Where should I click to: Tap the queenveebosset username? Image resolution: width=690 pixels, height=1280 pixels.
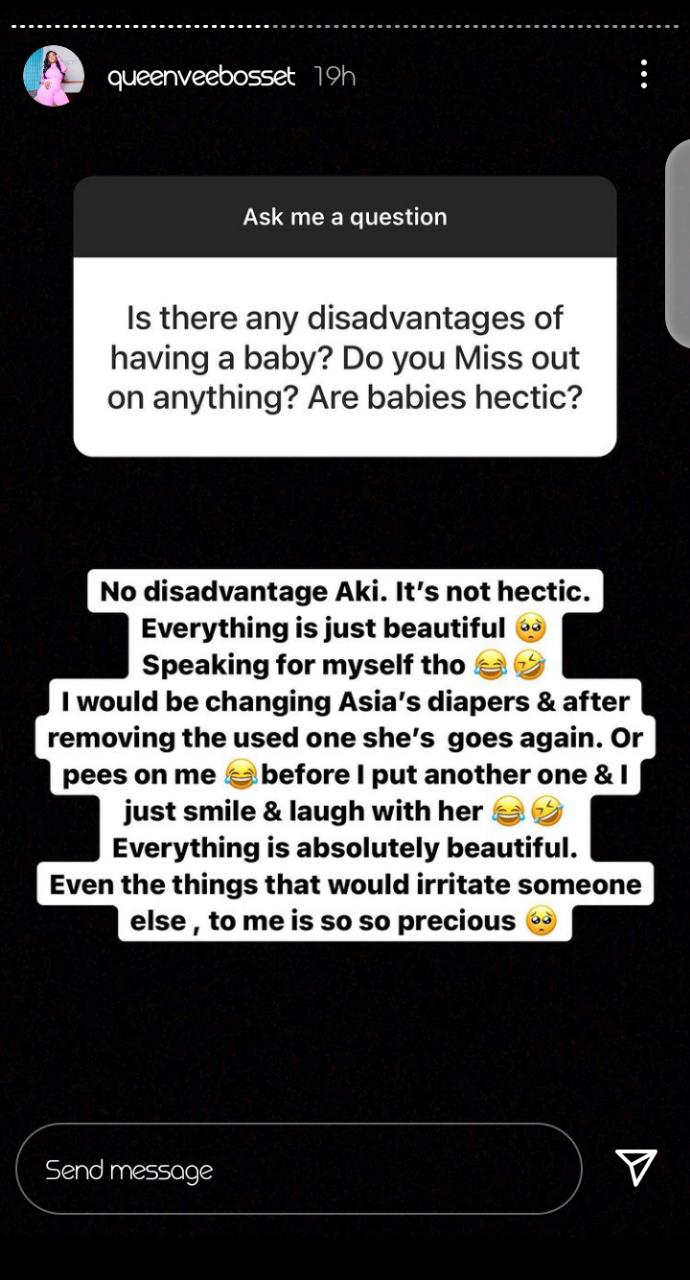click(201, 77)
